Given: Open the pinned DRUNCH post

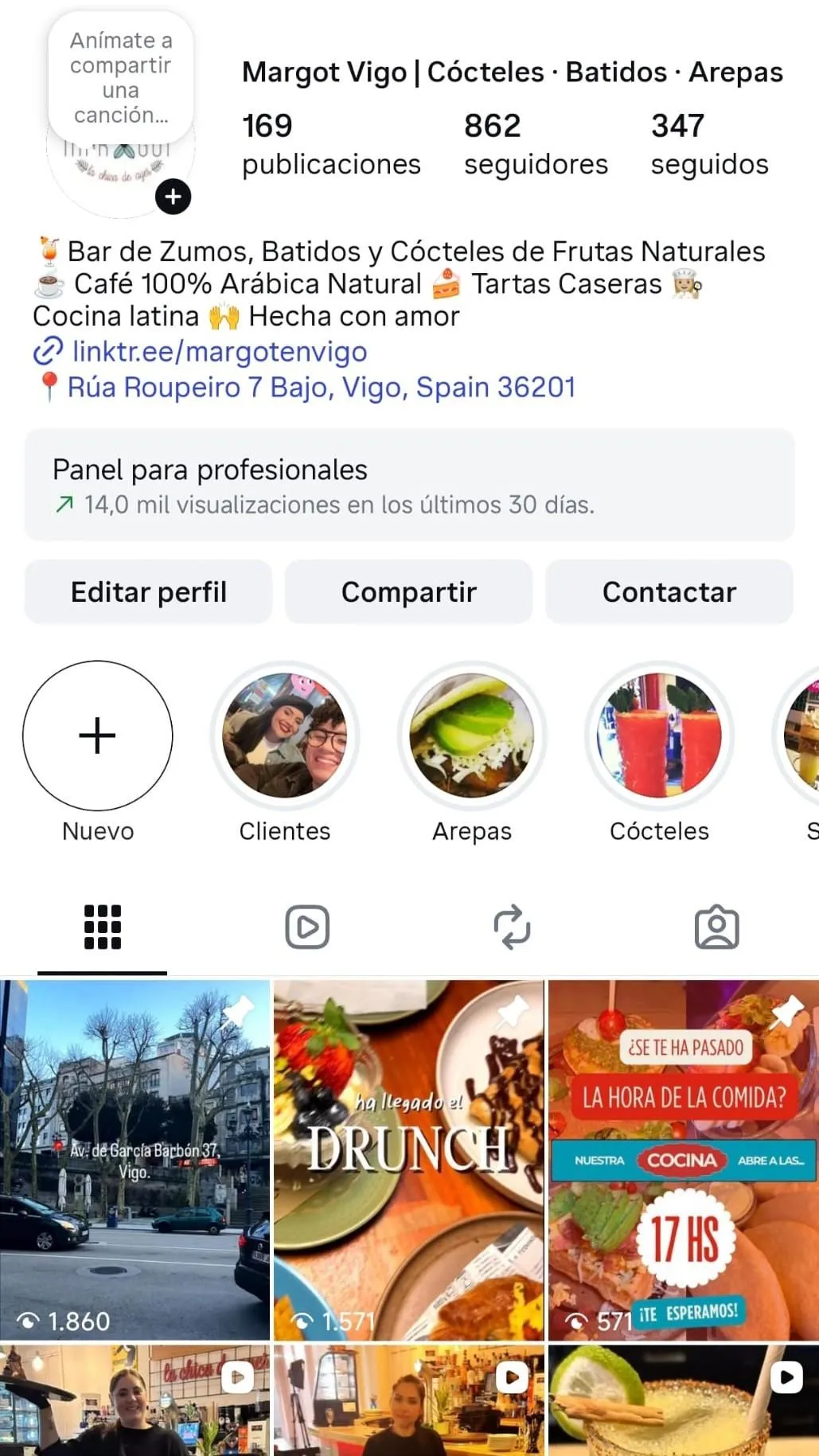Looking at the screenshot, I should [408, 1159].
